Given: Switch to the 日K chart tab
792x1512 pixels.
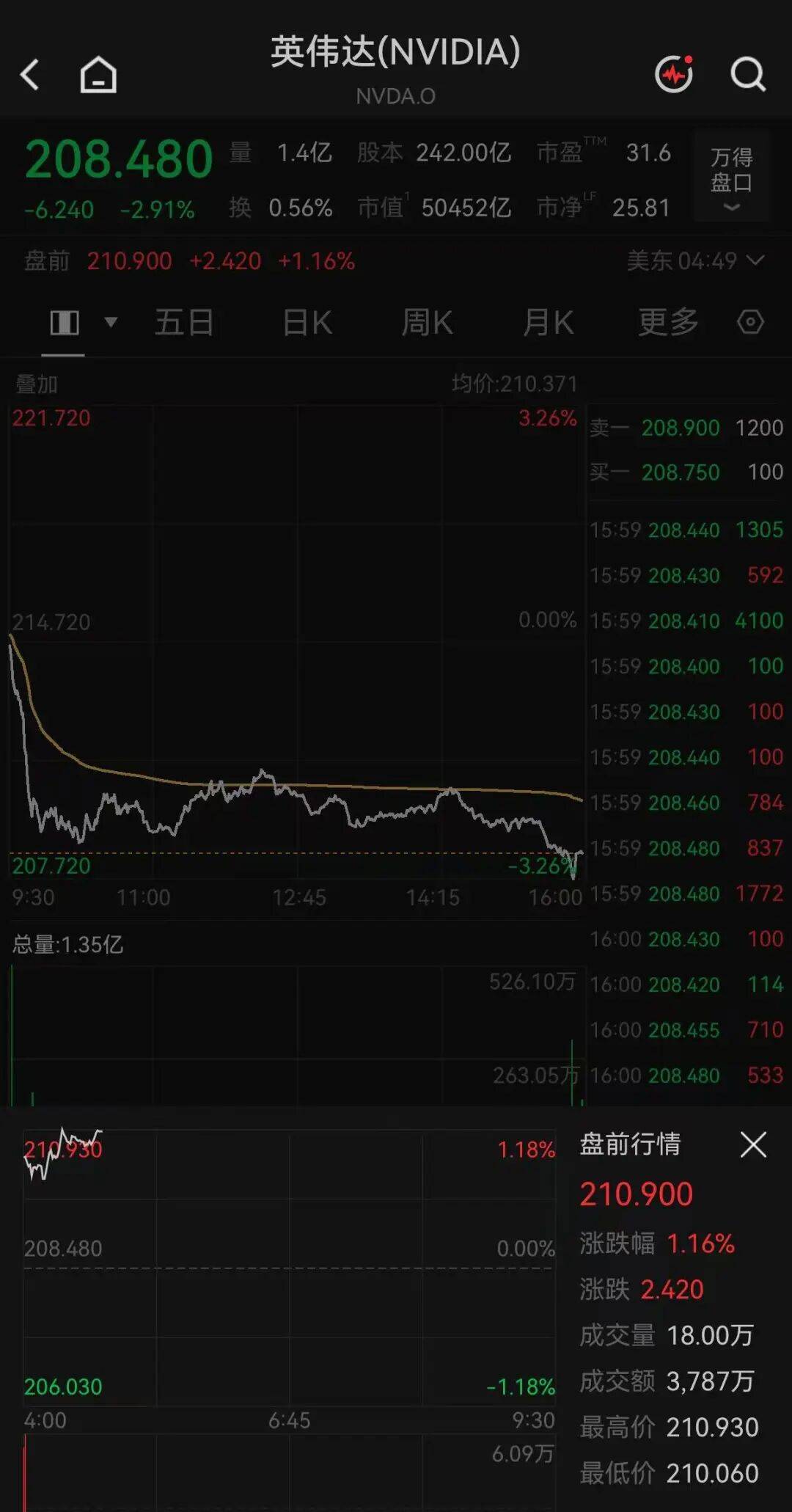Looking at the screenshot, I should click(x=307, y=322).
